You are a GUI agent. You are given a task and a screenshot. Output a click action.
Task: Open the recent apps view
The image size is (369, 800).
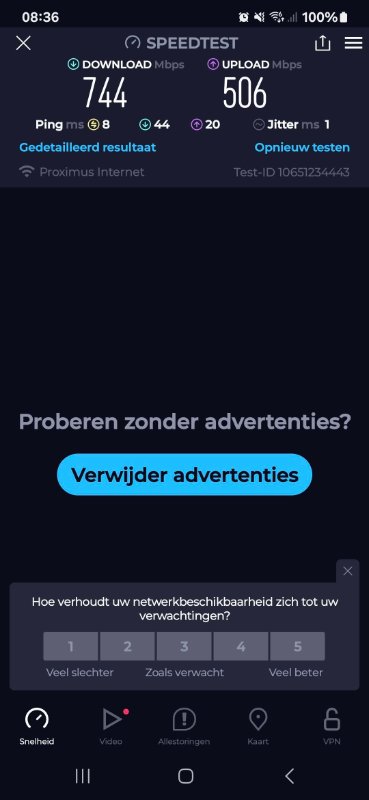[82, 777]
